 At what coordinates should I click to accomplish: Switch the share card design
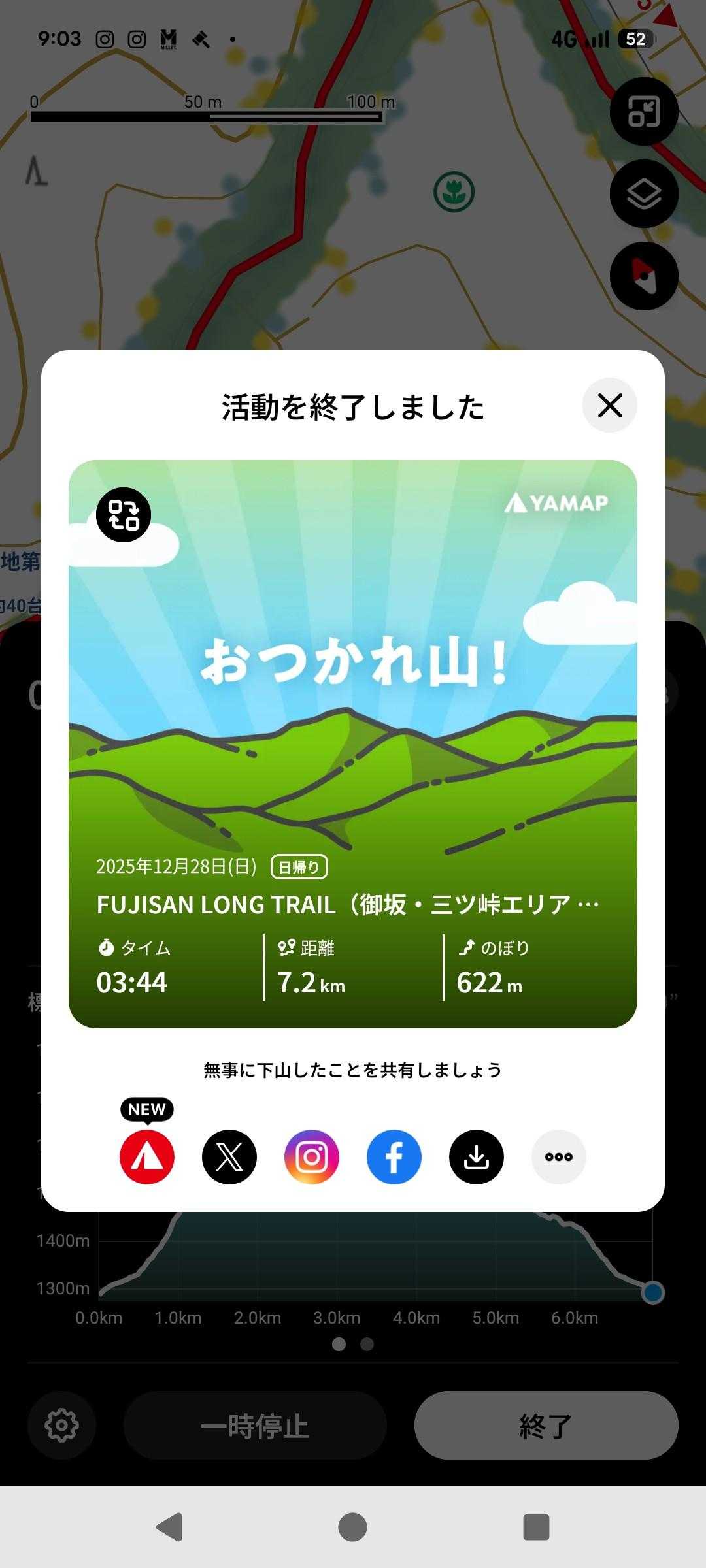pyautogui.click(x=124, y=515)
